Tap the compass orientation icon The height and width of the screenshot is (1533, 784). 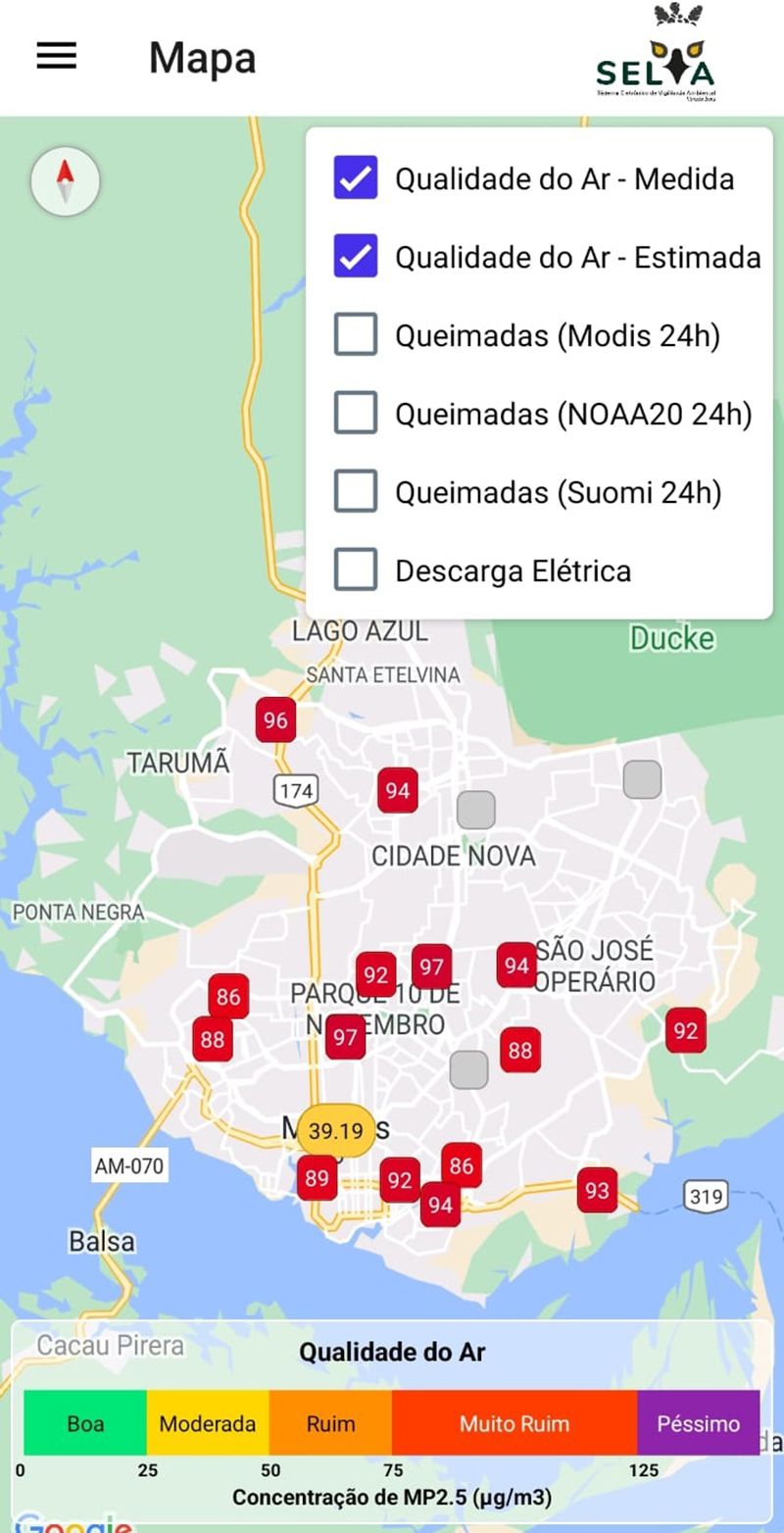pyautogui.click(x=65, y=181)
